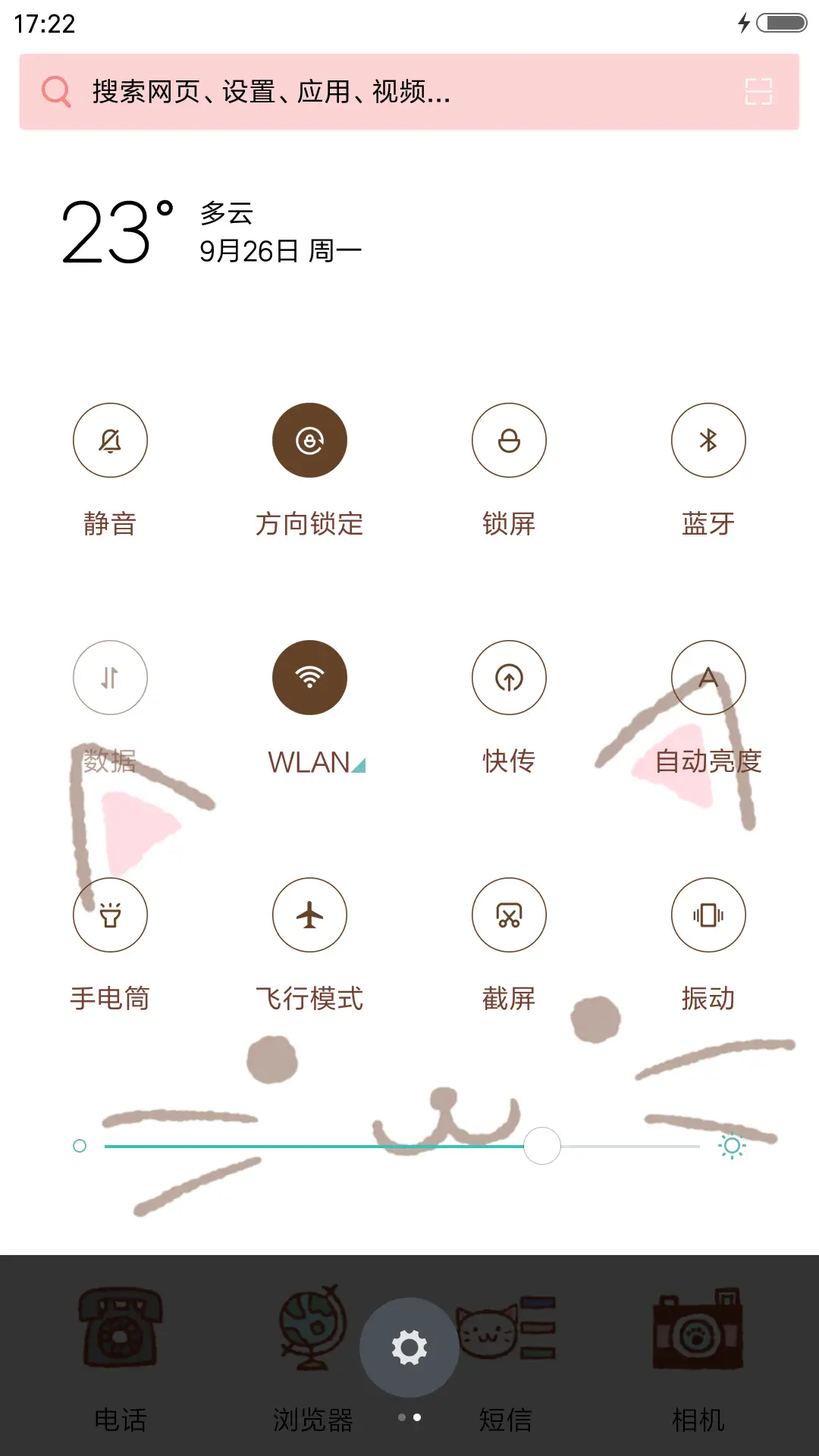Image resolution: width=819 pixels, height=1456 pixels.
Task: Disable the 方向锁定 orientation lock
Action: [x=309, y=440]
